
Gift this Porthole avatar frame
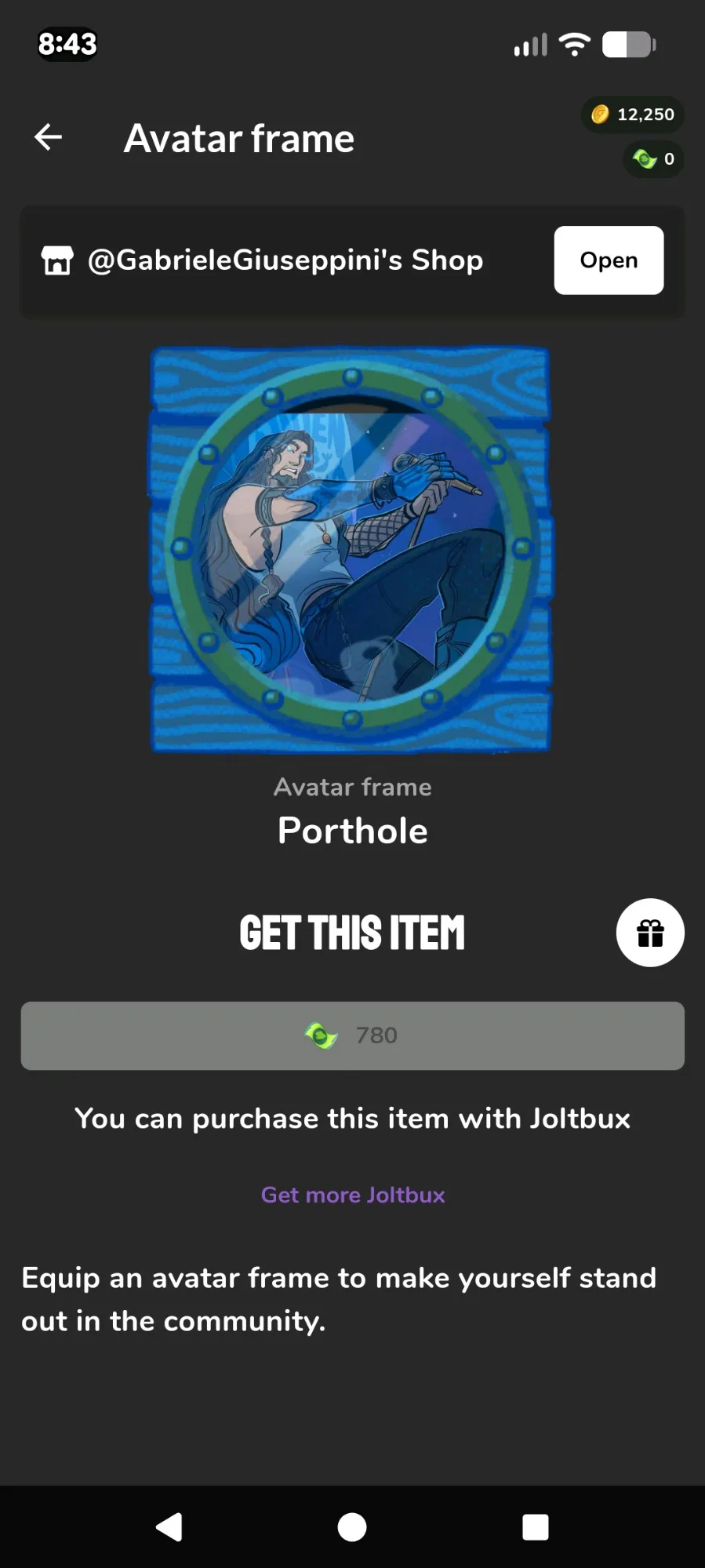pos(650,933)
